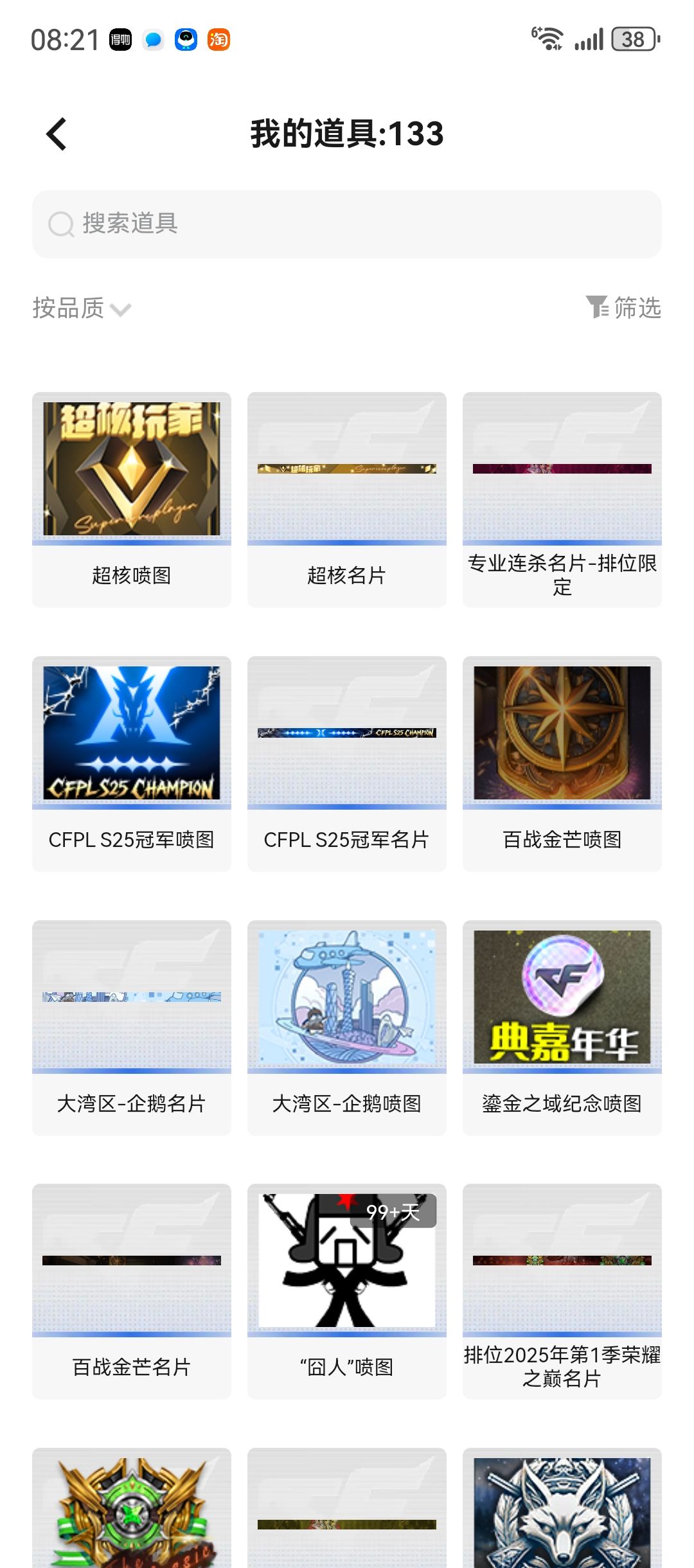Go back with the arrow at top left
The height and width of the screenshot is (1568, 694).
pyautogui.click(x=55, y=135)
